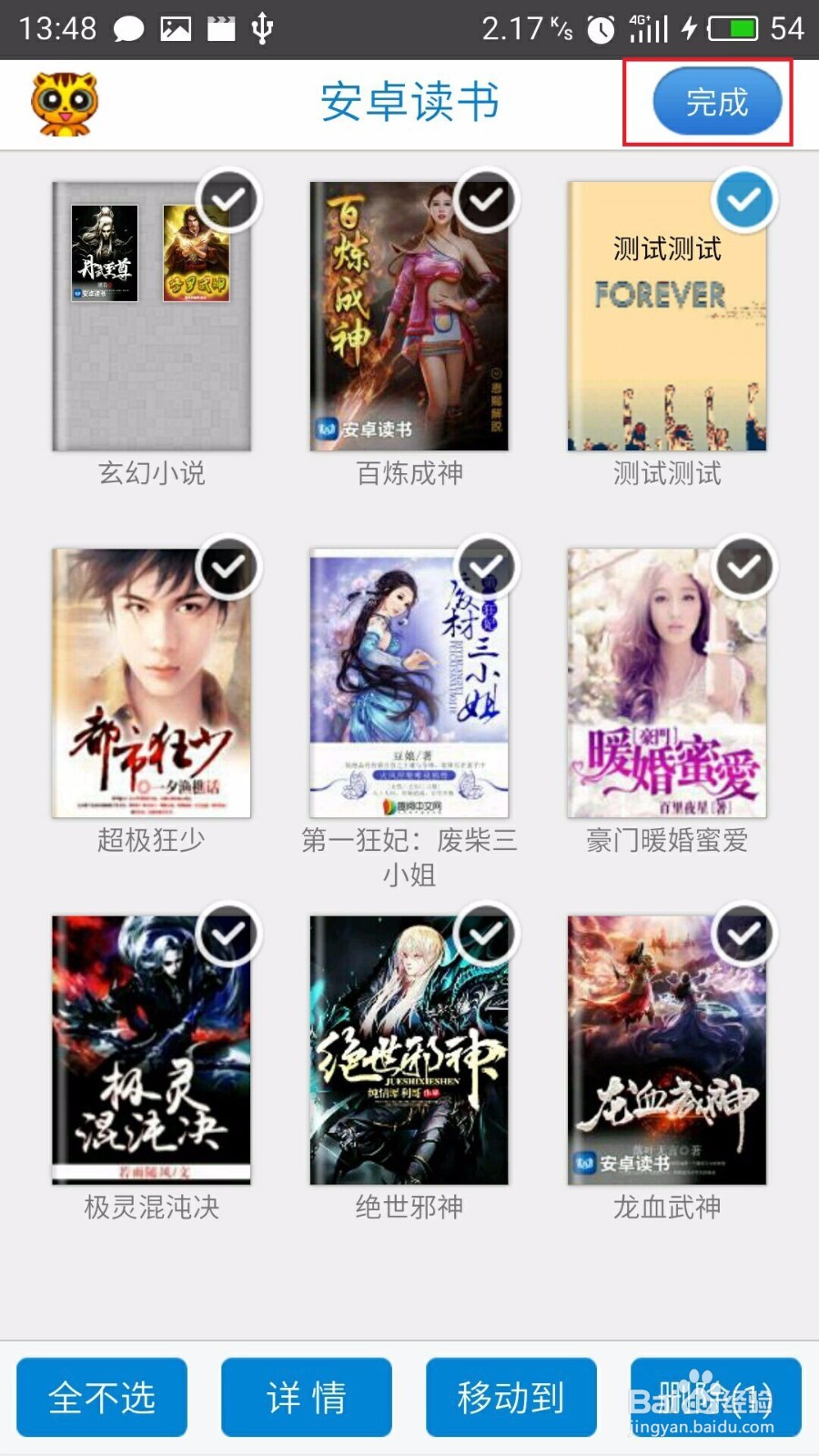Tap the 完成 done button
Image resolution: width=819 pixels, height=1456 pixels.
click(x=714, y=103)
